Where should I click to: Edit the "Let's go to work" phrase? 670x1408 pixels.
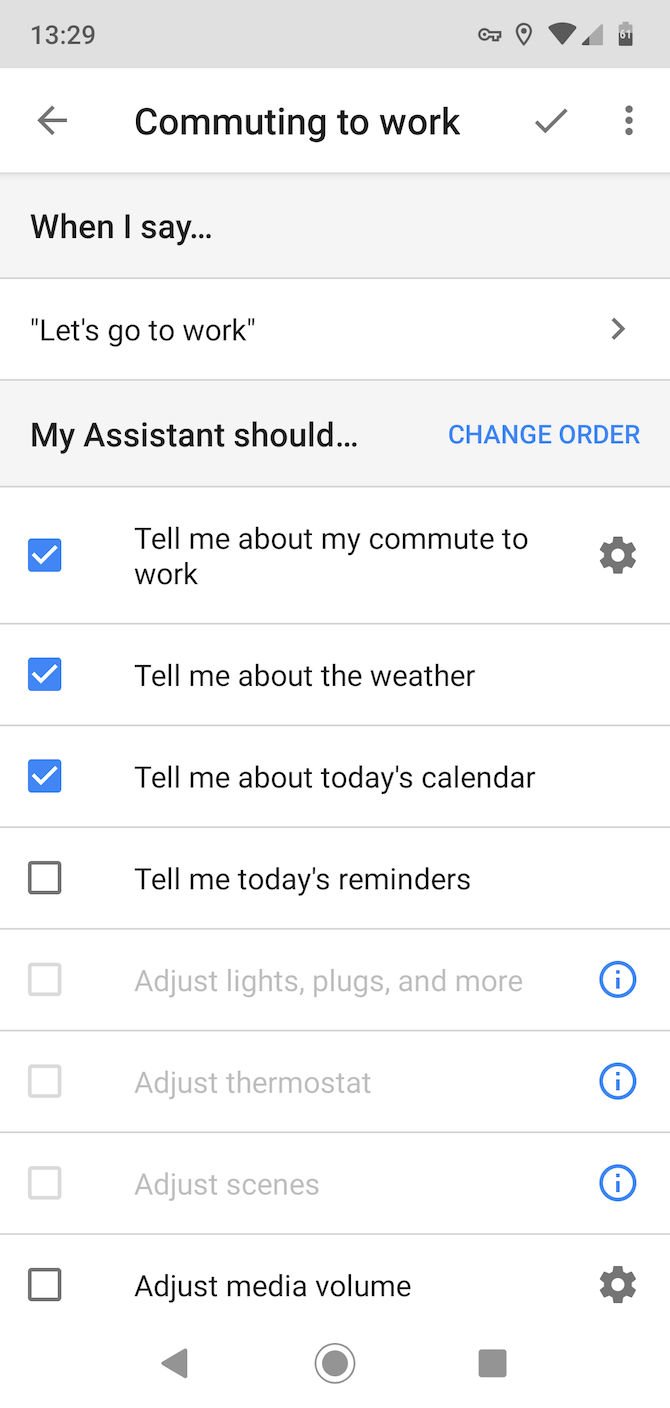click(x=334, y=330)
